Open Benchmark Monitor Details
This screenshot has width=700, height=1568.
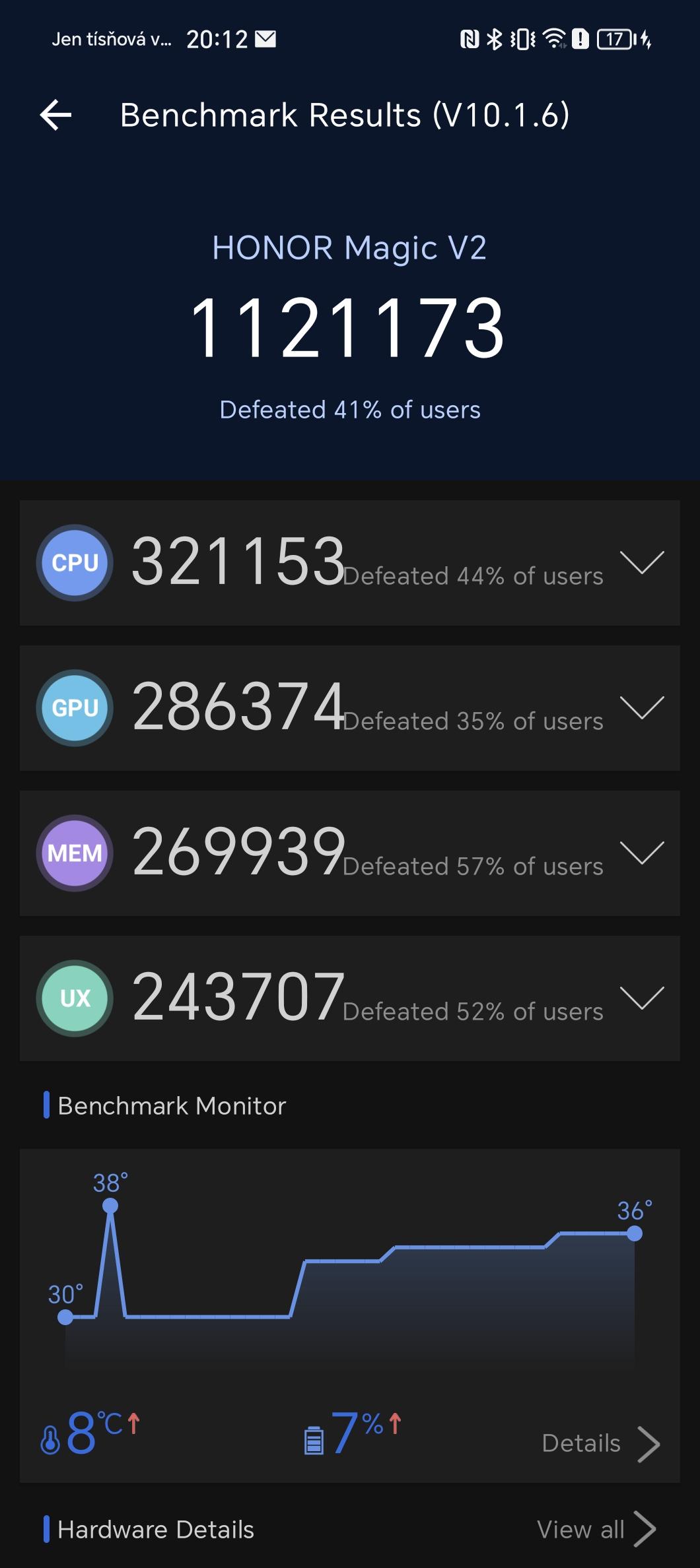point(601,1443)
